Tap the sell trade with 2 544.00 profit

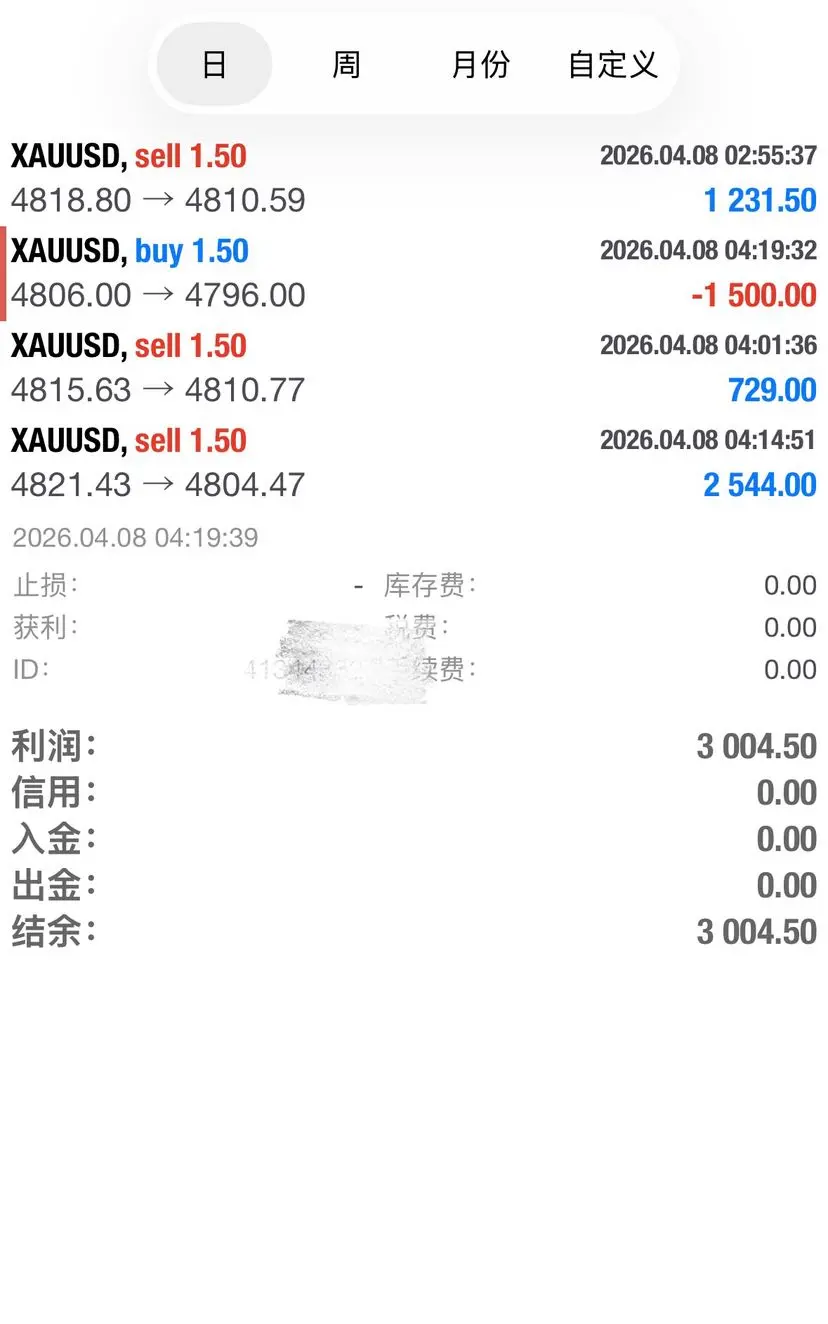414,463
